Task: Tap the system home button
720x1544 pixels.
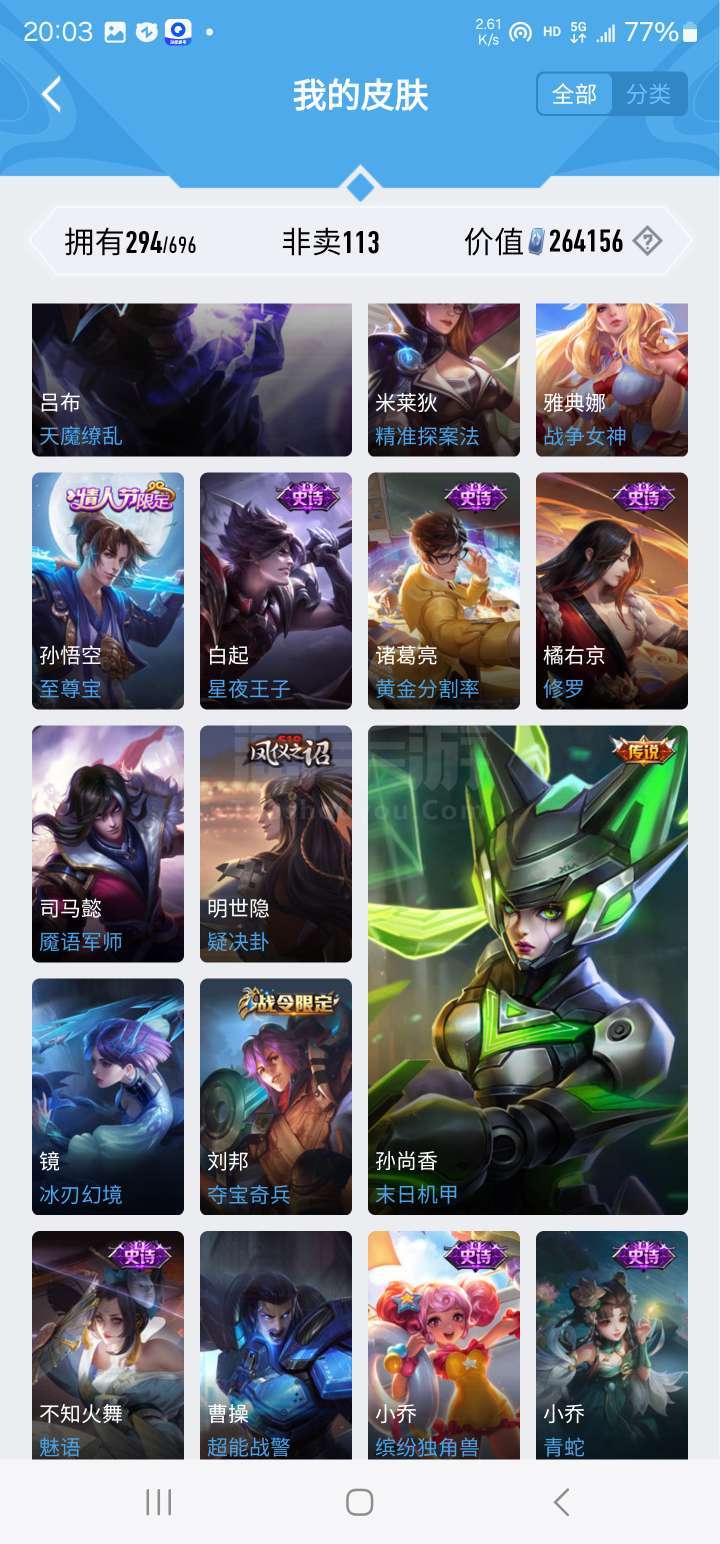Action: 360,1502
